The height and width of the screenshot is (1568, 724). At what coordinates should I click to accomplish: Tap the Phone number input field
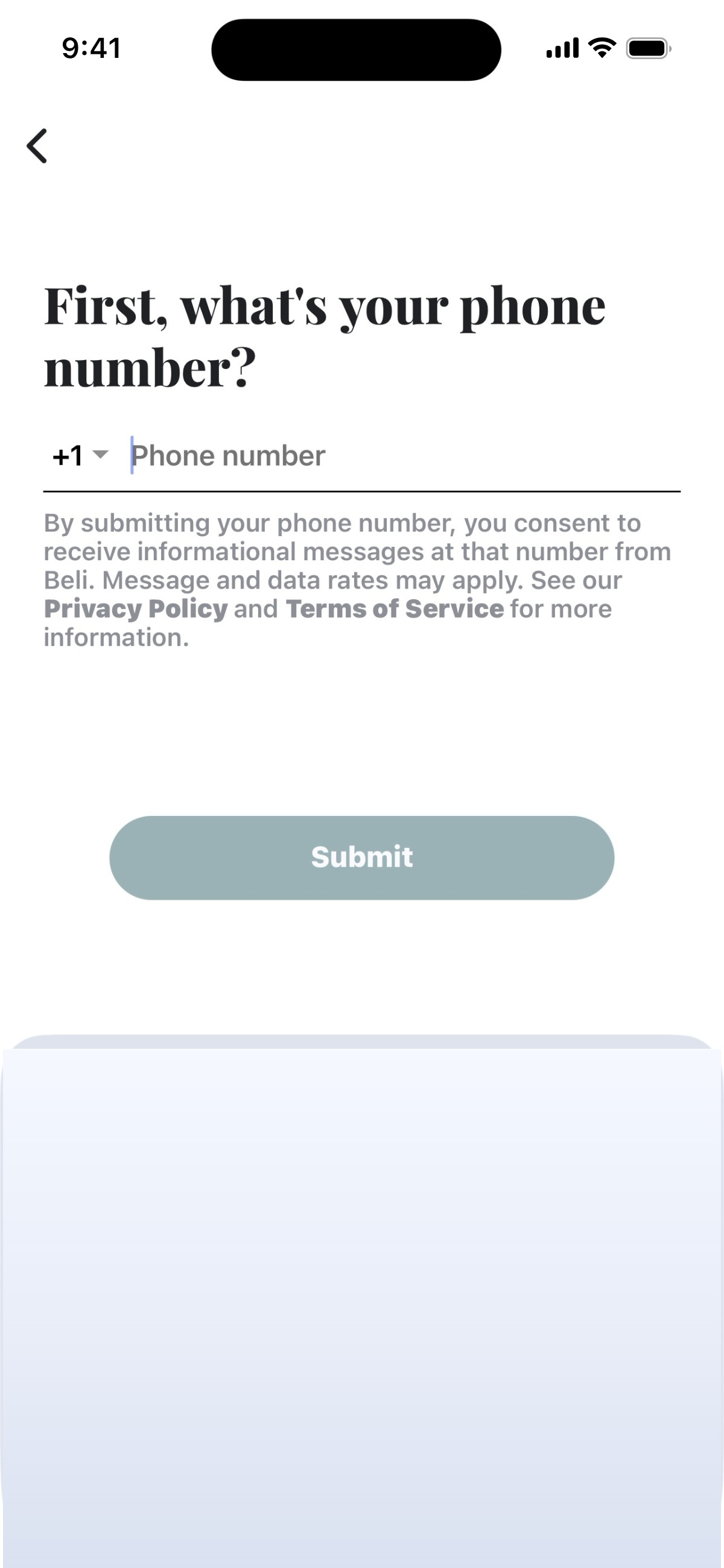(x=404, y=456)
